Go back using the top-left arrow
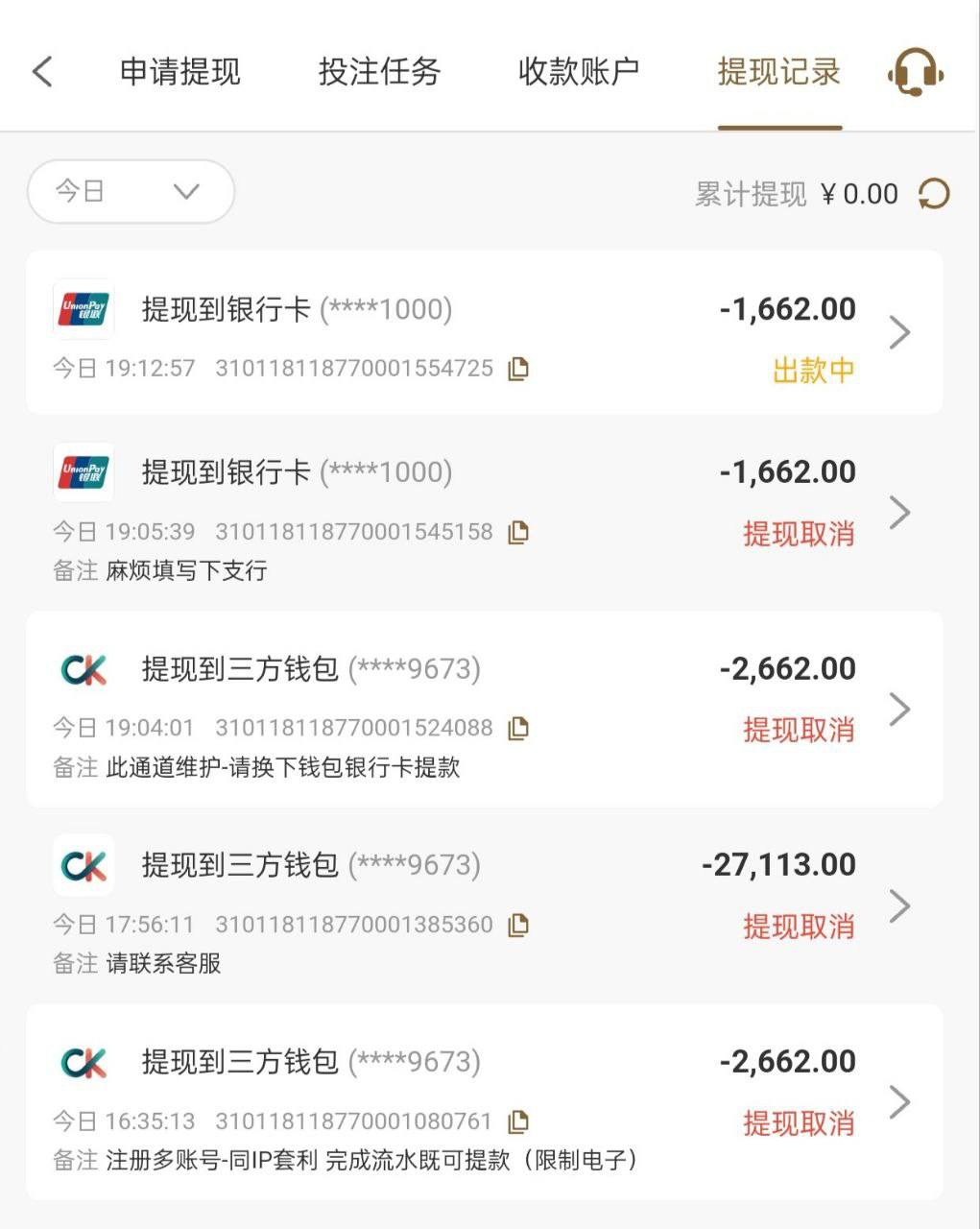 click(x=42, y=71)
